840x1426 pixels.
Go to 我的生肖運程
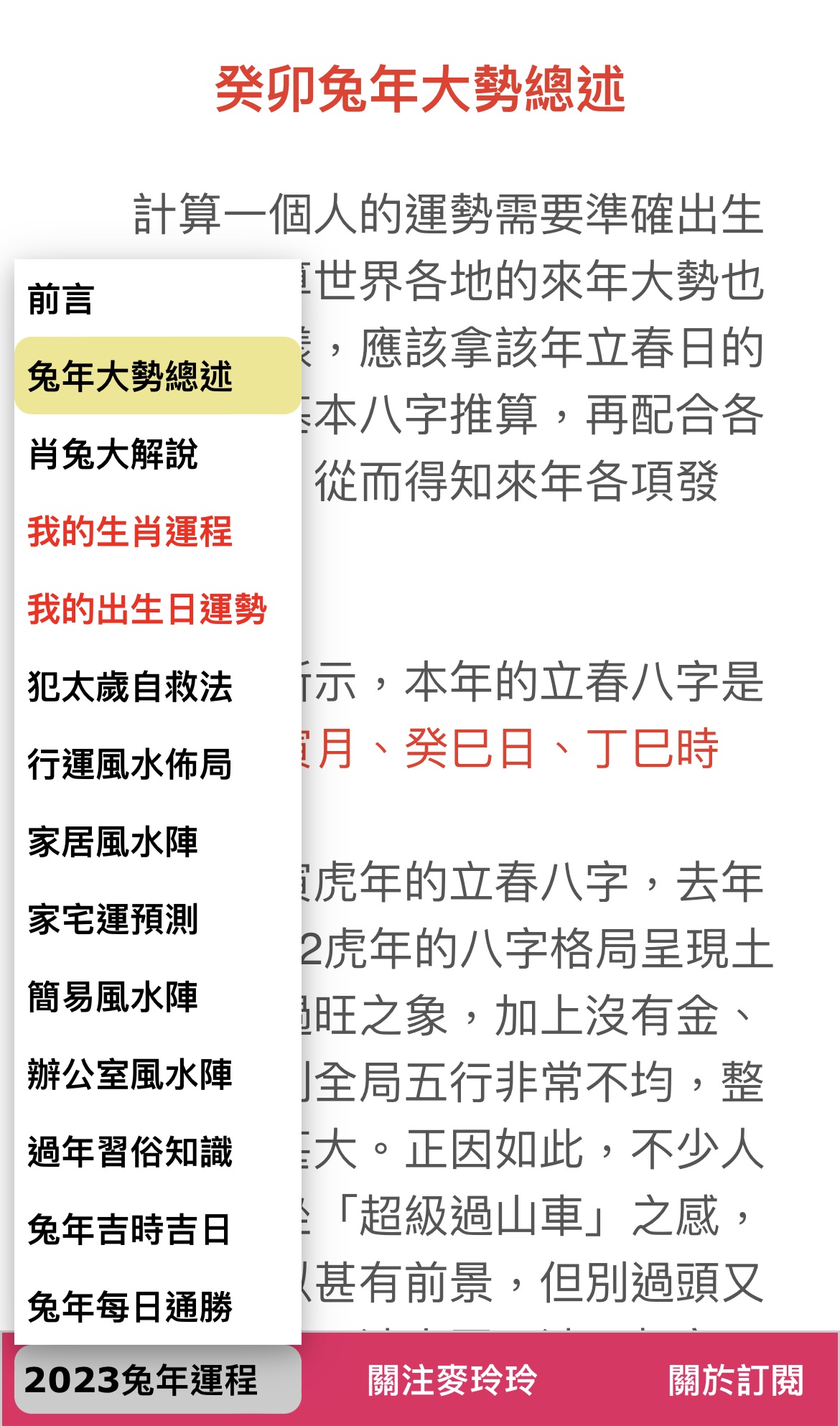pos(157,531)
